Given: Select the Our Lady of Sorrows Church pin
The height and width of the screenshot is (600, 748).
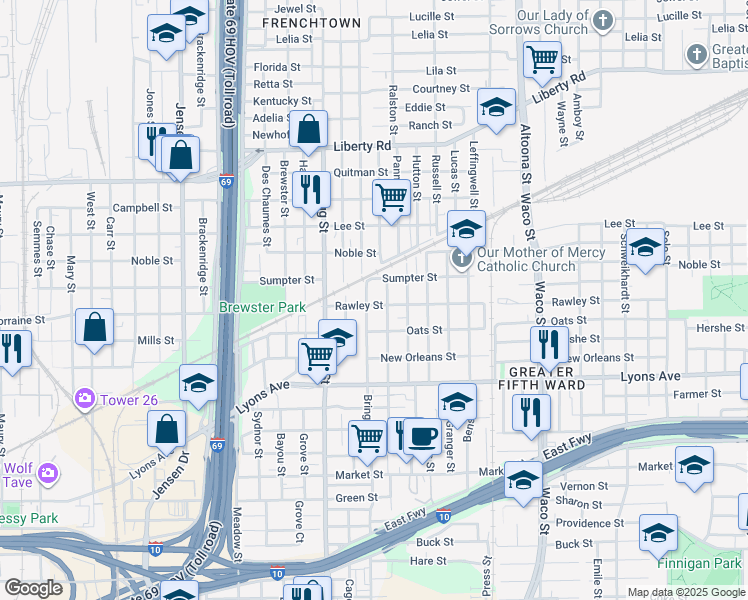Looking at the screenshot, I should (x=603, y=21).
